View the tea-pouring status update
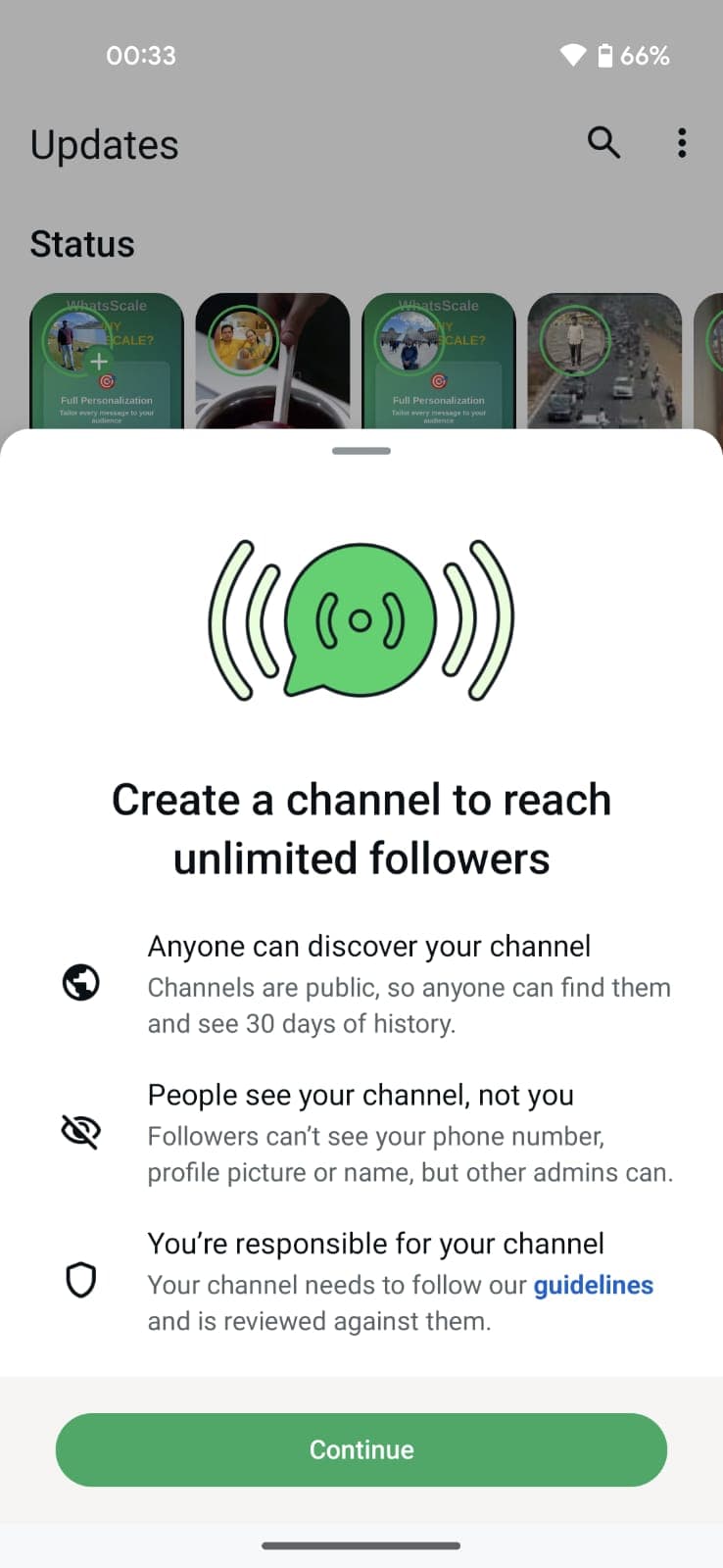This screenshot has width=723, height=1568. pos(272,361)
